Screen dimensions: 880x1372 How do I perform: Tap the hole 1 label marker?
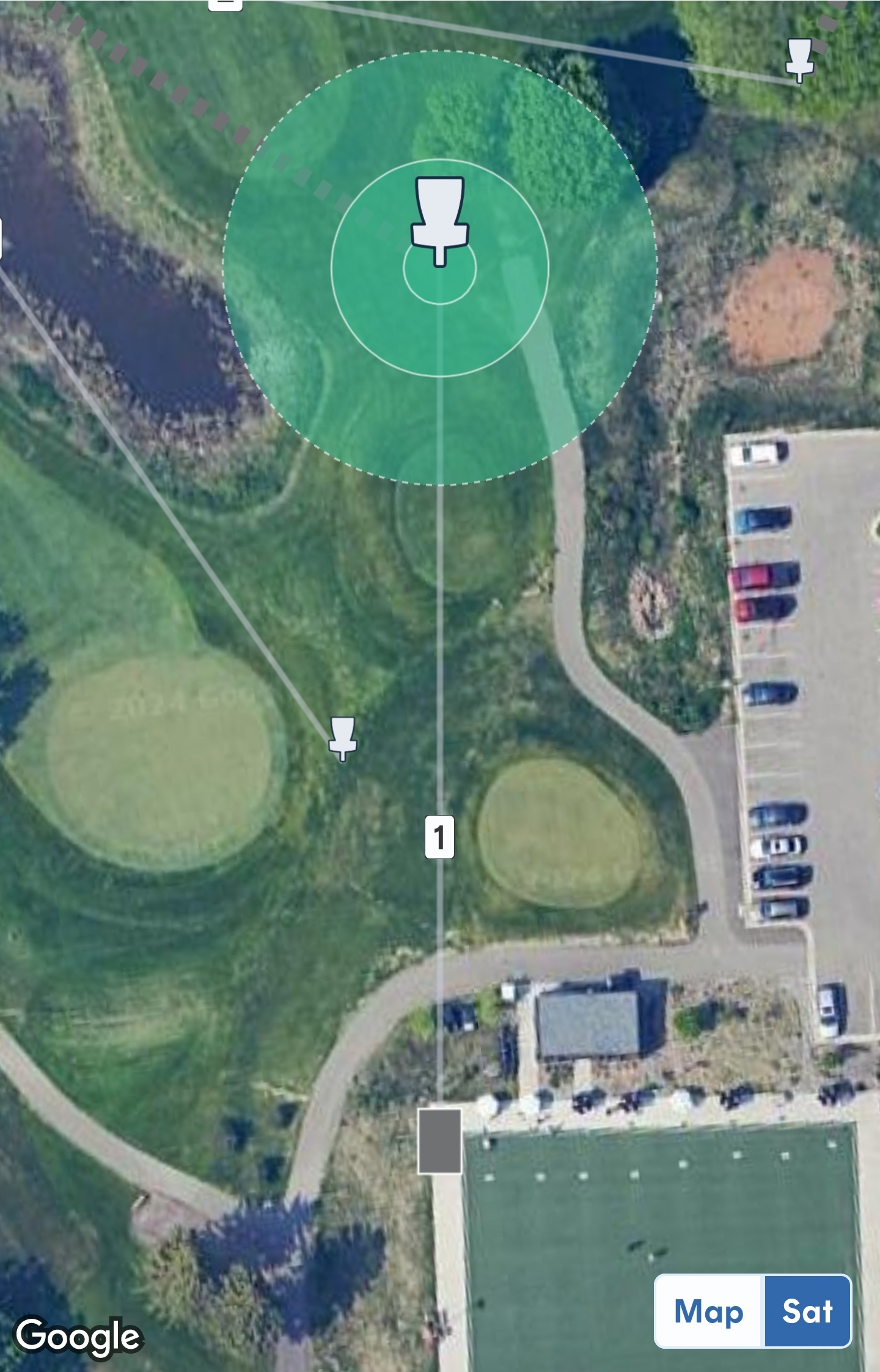click(x=439, y=836)
